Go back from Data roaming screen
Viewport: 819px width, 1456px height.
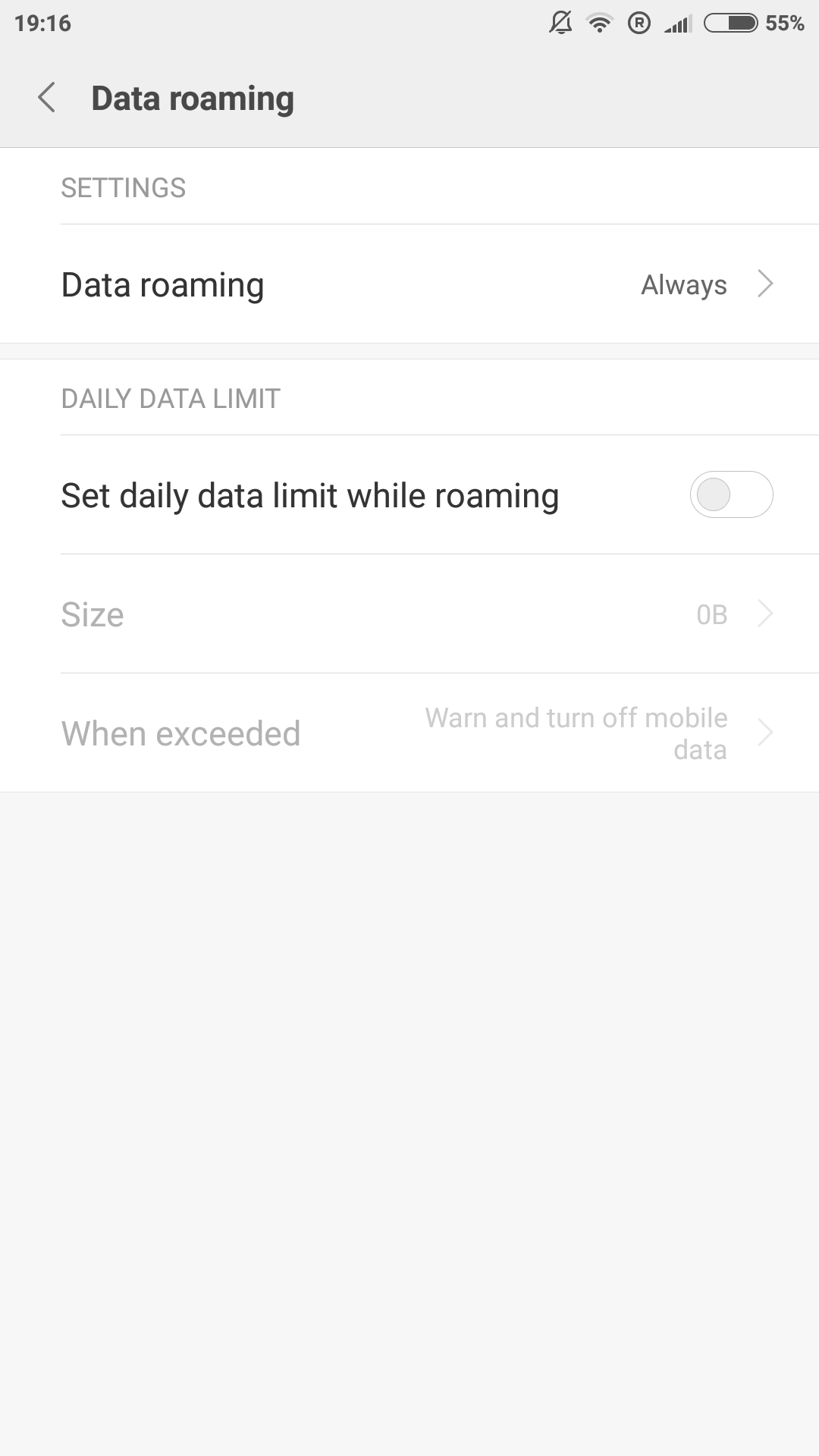47,98
